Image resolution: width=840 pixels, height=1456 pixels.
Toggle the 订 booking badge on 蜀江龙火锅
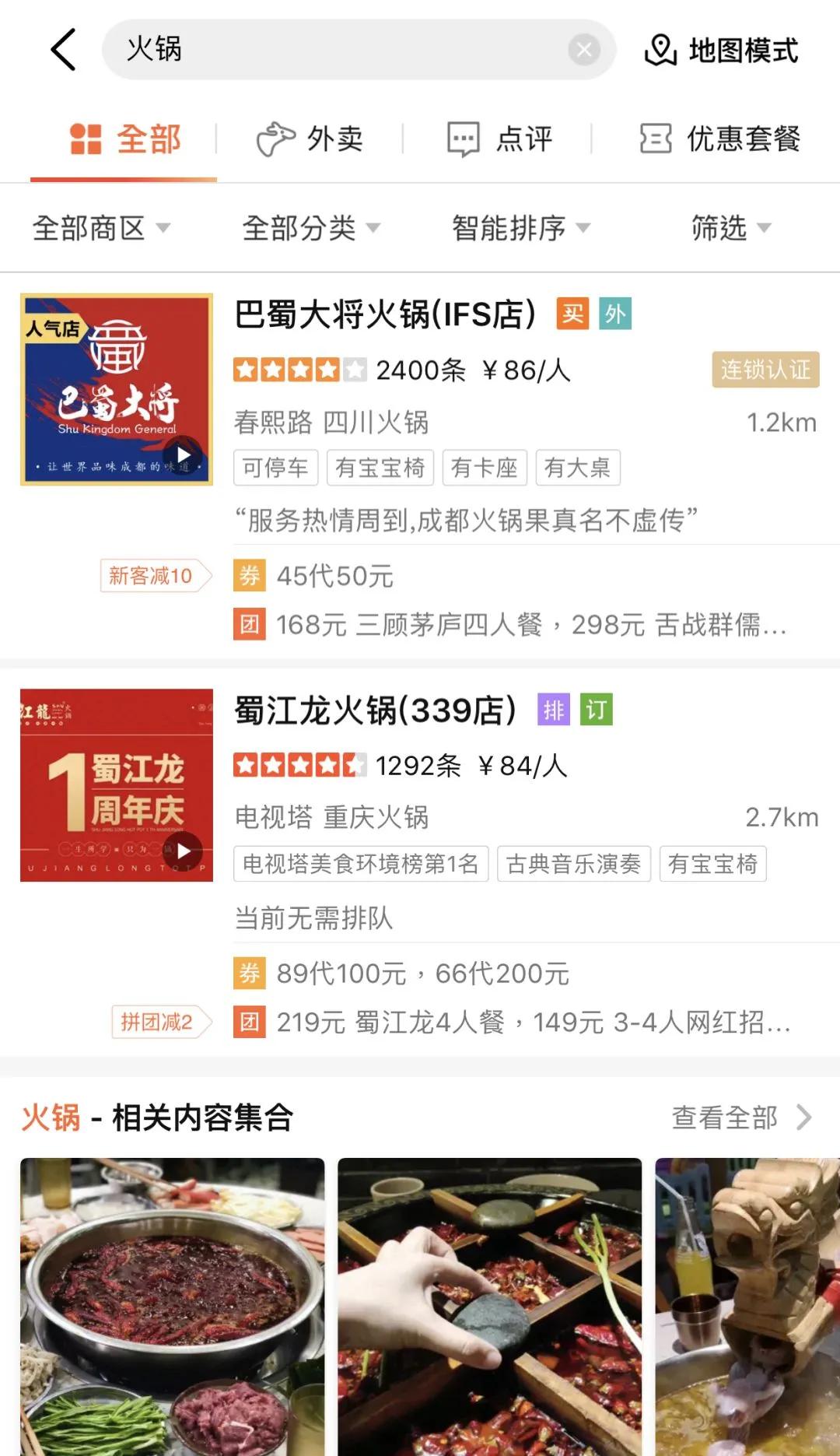point(597,710)
